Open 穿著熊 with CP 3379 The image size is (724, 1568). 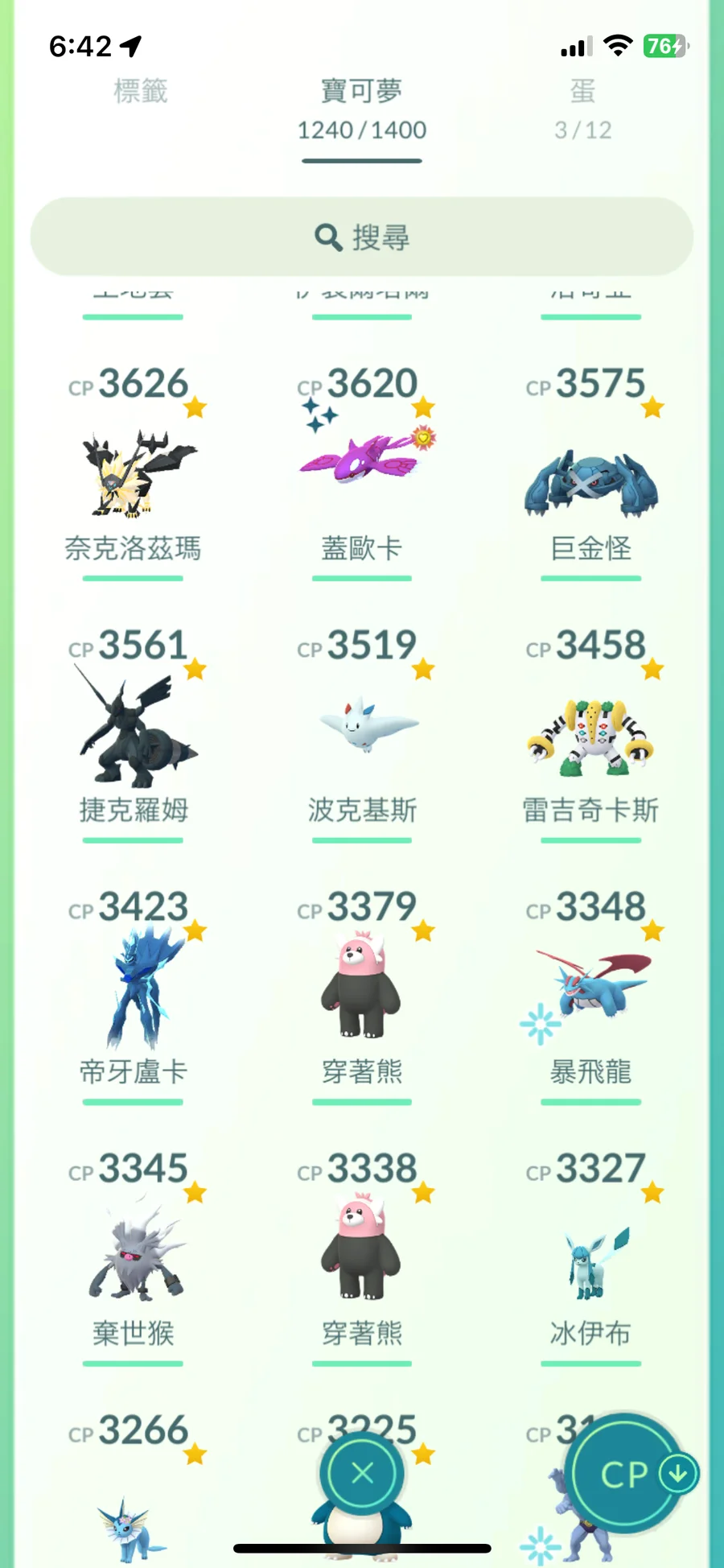pos(362,994)
